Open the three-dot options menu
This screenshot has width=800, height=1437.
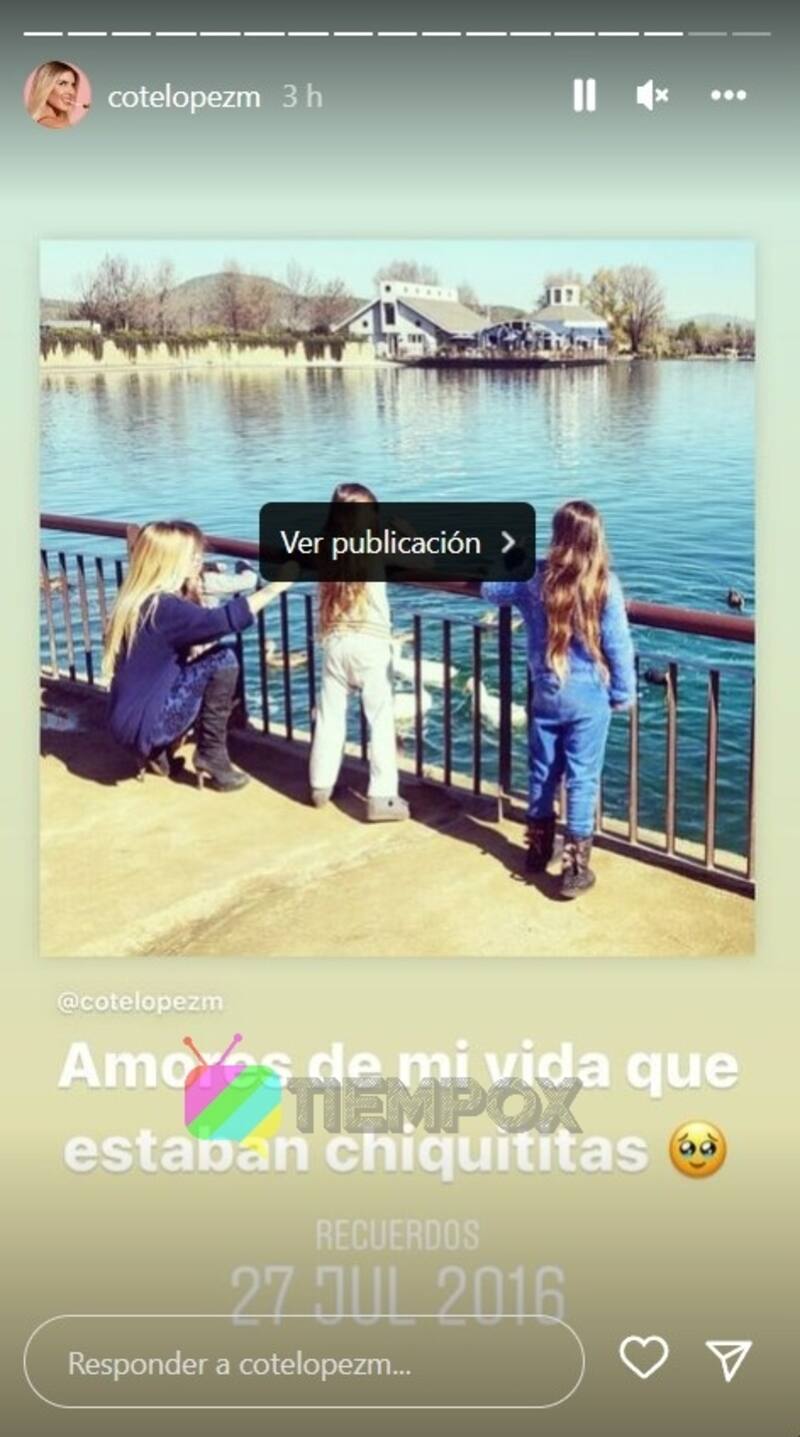click(728, 96)
